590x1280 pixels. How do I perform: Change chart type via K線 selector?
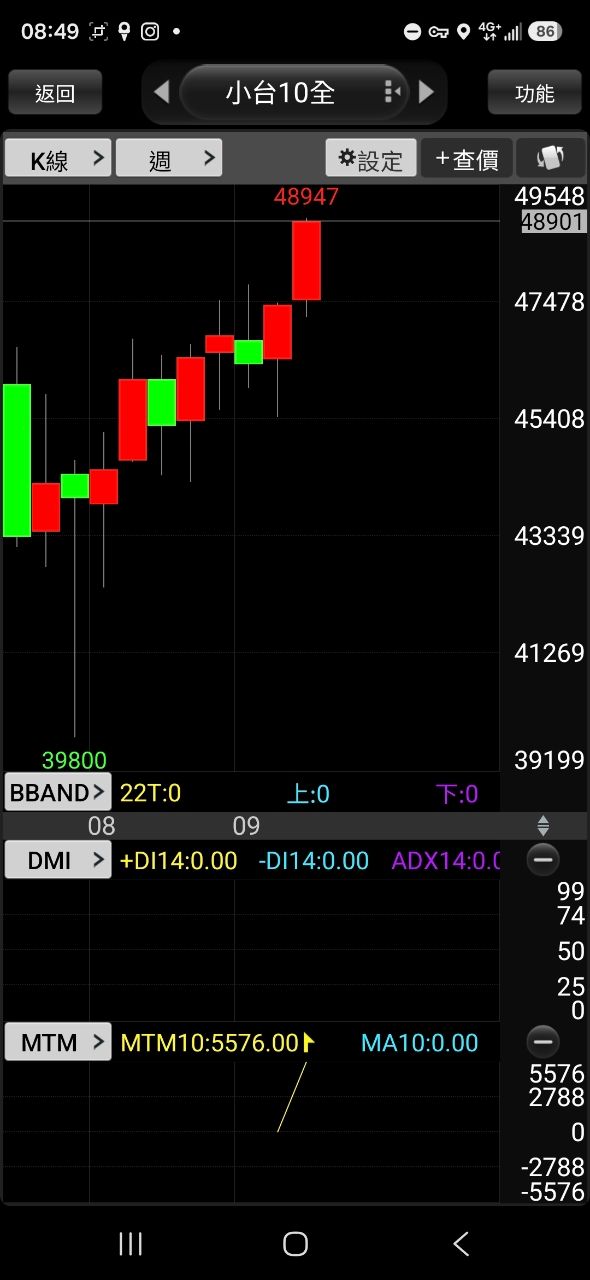58,158
